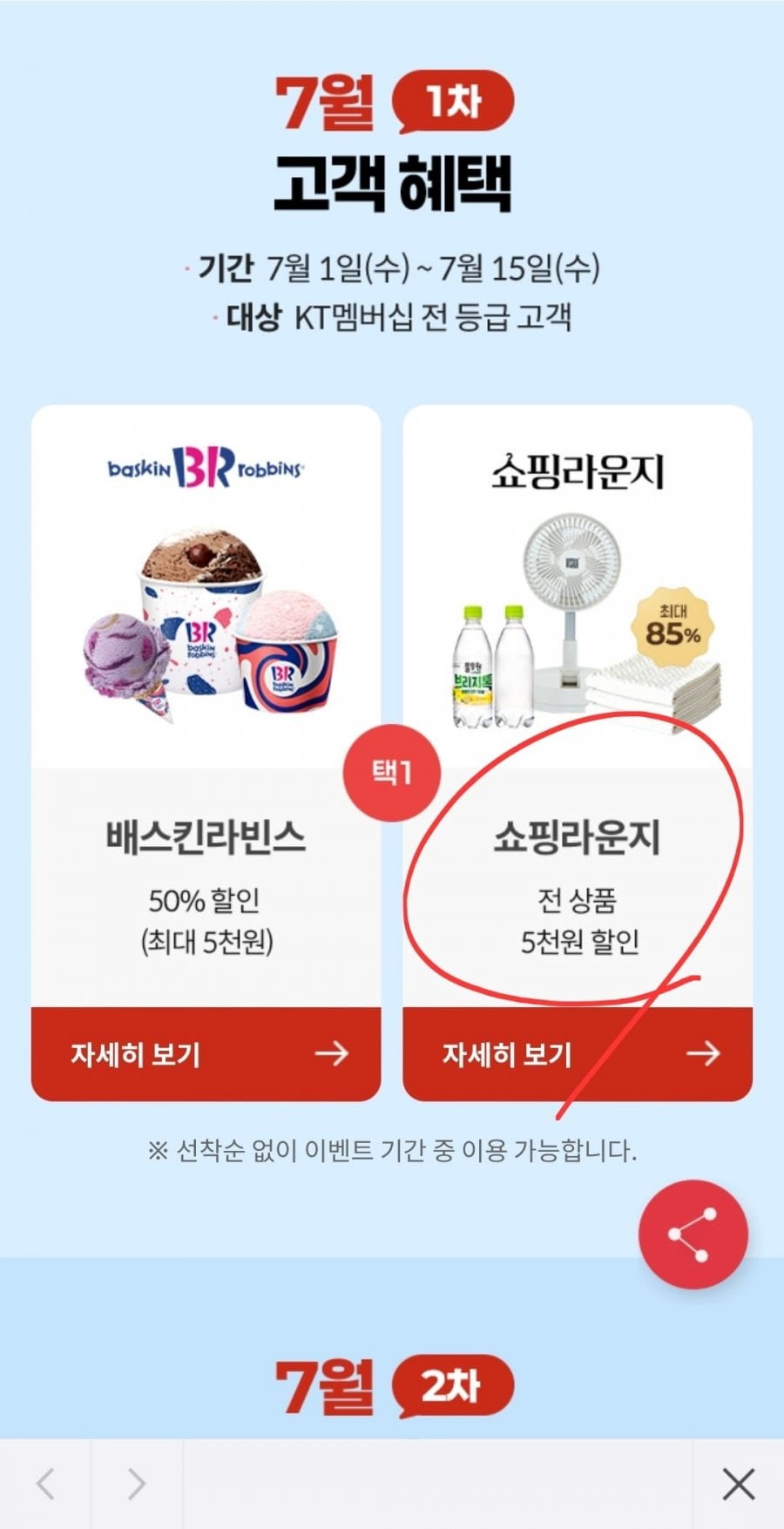Open 자세히 보기 for 쇼핑라운지
The height and width of the screenshot is (1529, 784).
coord(578,1054)
